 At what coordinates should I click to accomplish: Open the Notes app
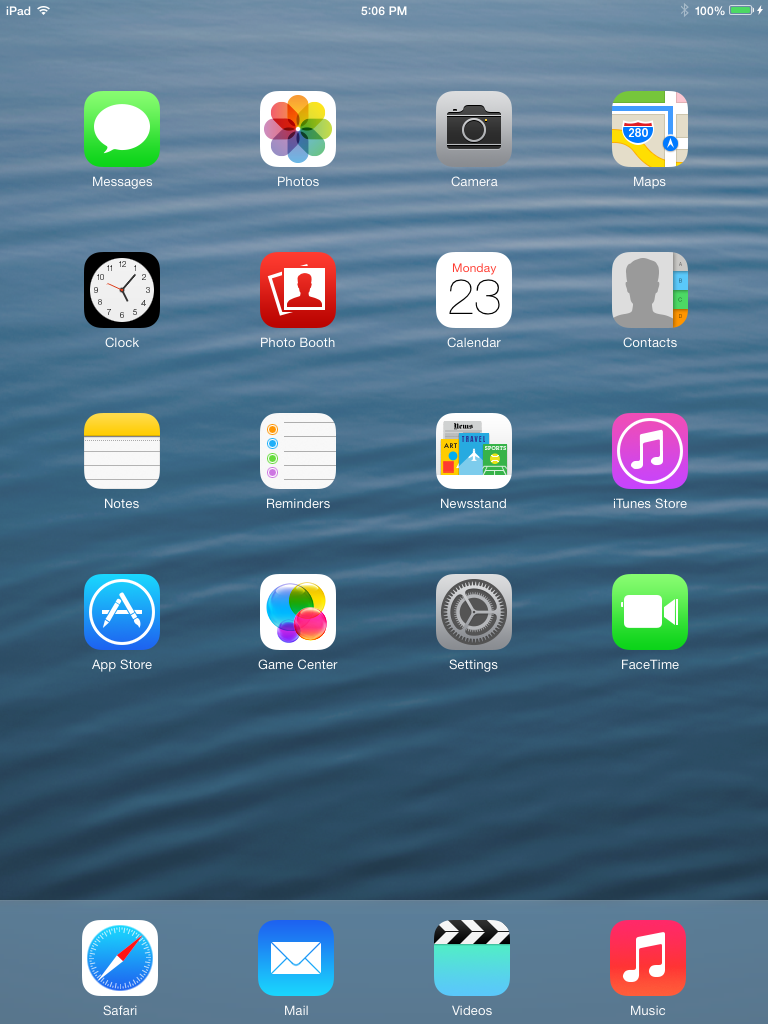(122, 451)
